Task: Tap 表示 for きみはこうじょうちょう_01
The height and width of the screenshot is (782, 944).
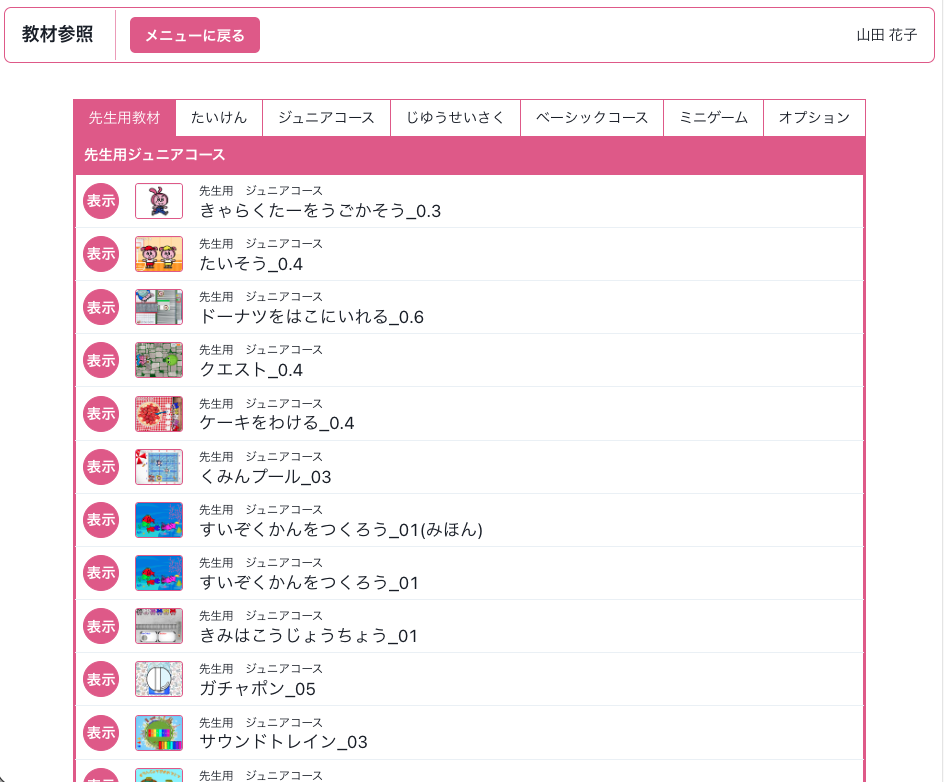Action: (x=101, y=626)
